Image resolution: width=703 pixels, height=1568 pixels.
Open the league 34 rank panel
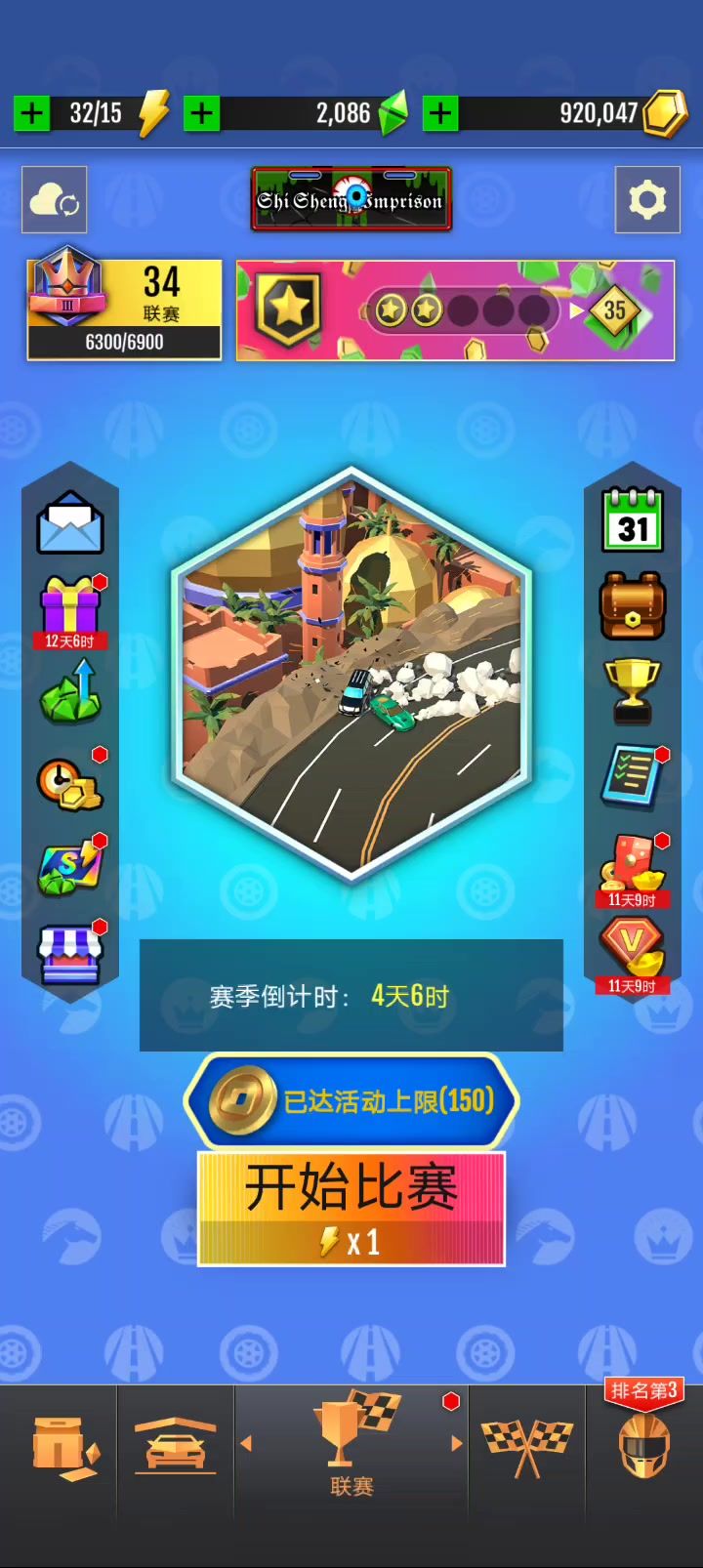point(124,309)
